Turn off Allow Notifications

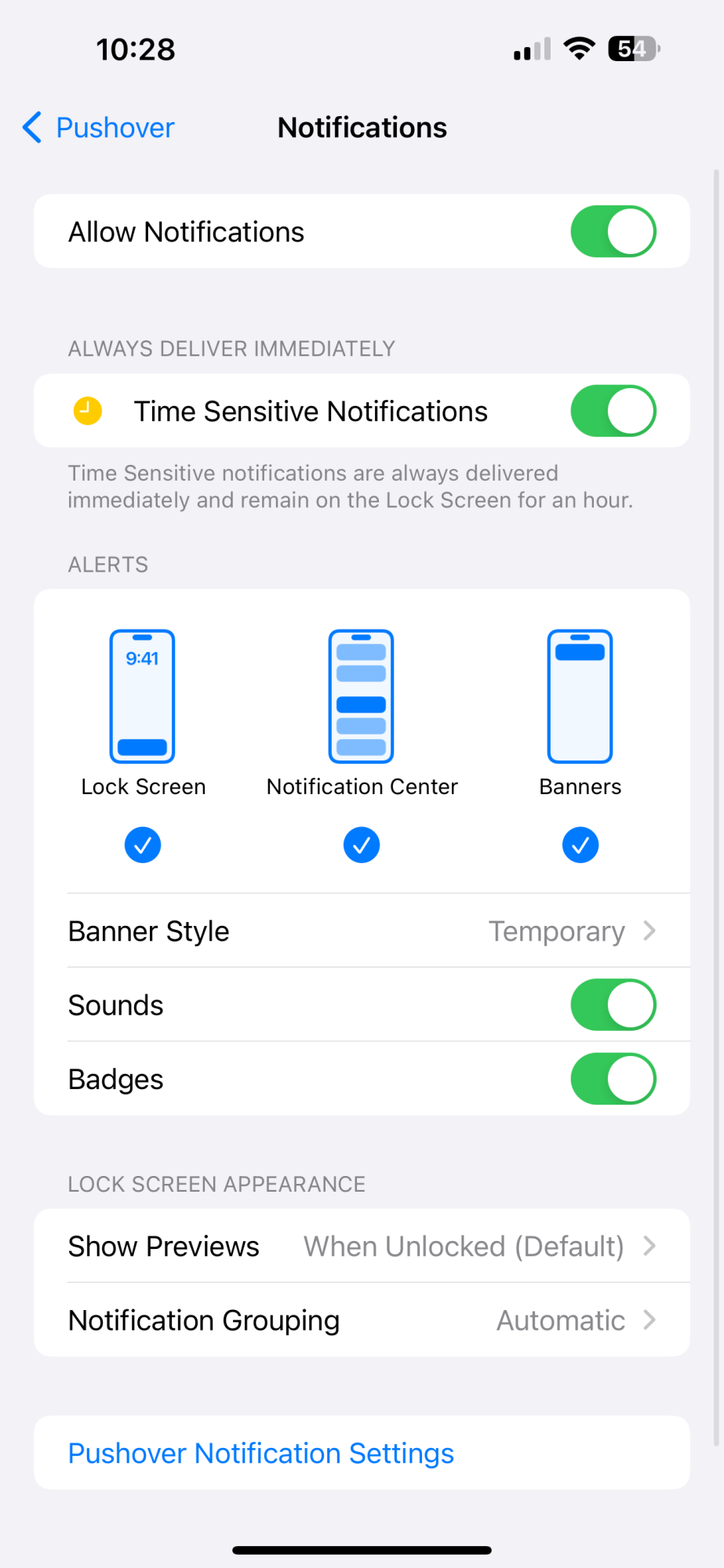pyautogui.click(x=613, y=232)
